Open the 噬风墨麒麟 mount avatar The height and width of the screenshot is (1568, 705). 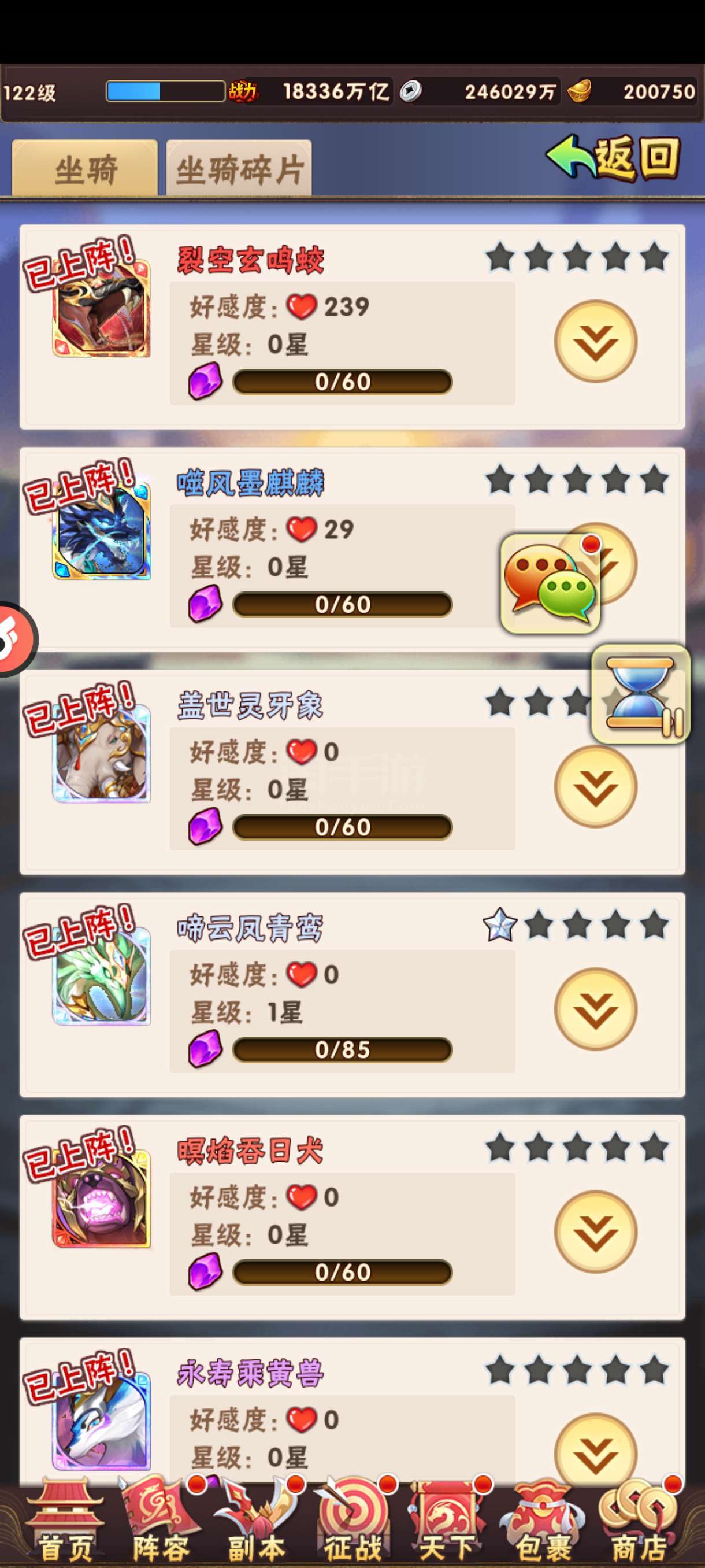click(101, 531)
